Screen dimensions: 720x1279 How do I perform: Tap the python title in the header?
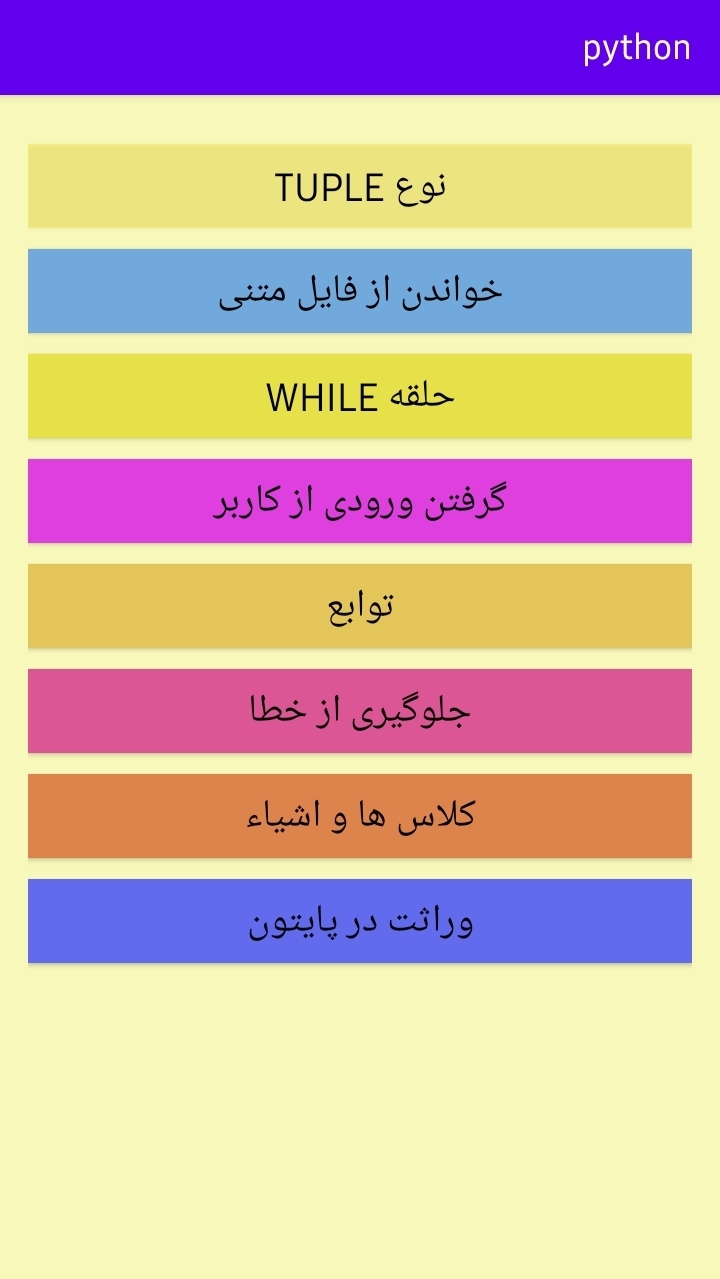pyautogui.click(x=638, y=47)
